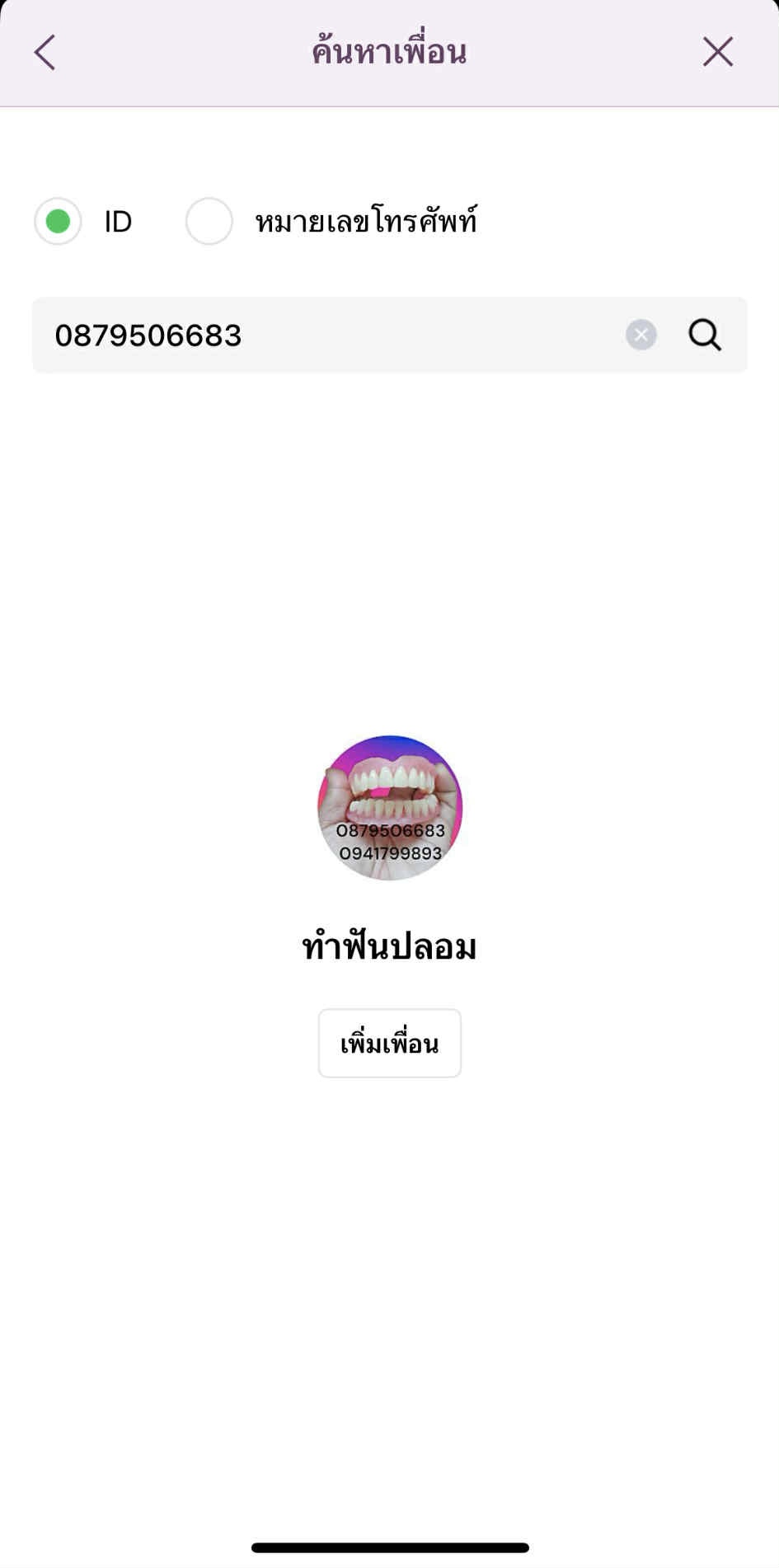Open the ทำฟันปลอม profile picture
Viewport: 779px width, 1568px height.
pos(390,808)
